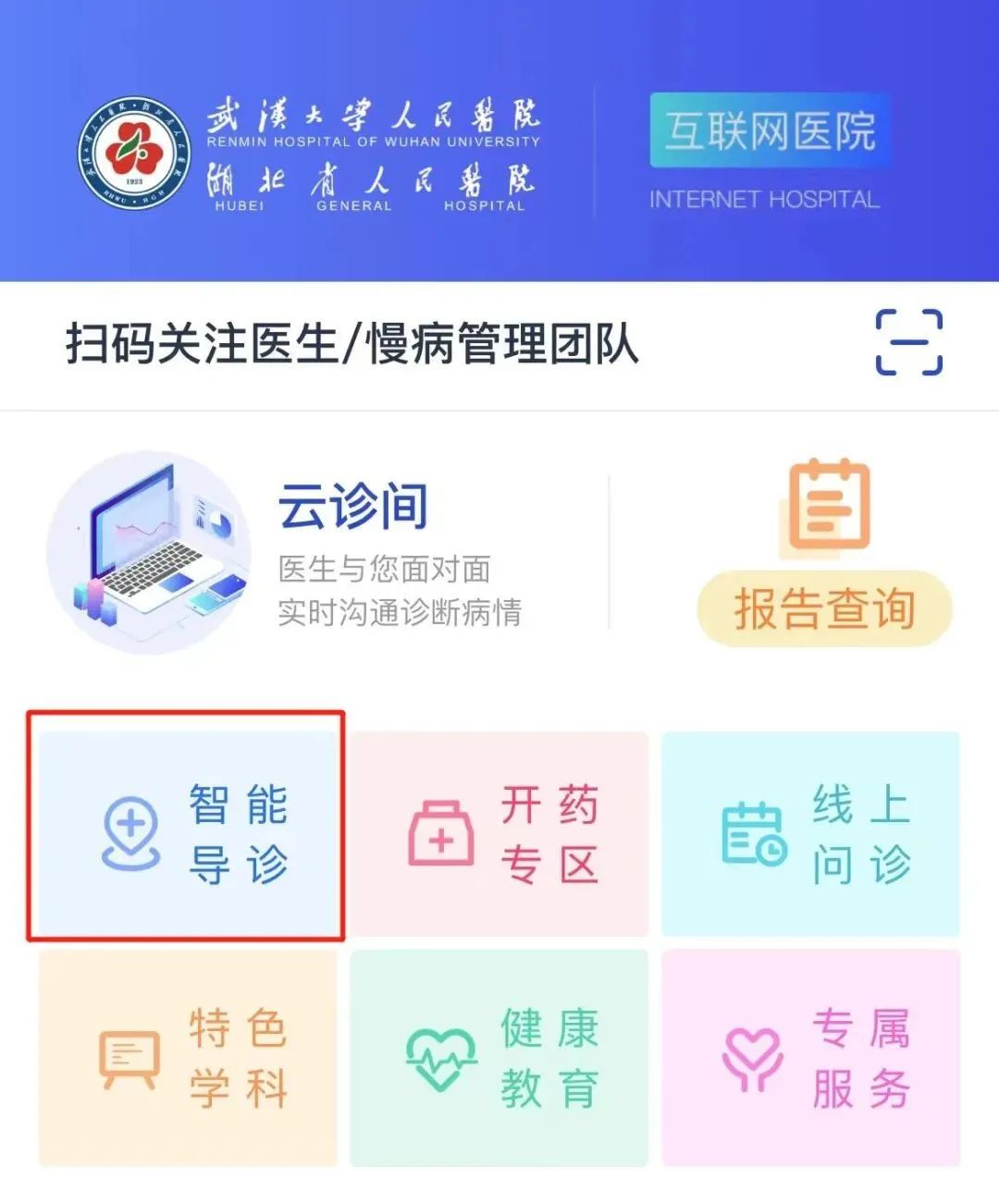Viewport: 999px width, 1204px height.
Task: Select the 智能导诊 tile
Action: [x=188, y=832]
